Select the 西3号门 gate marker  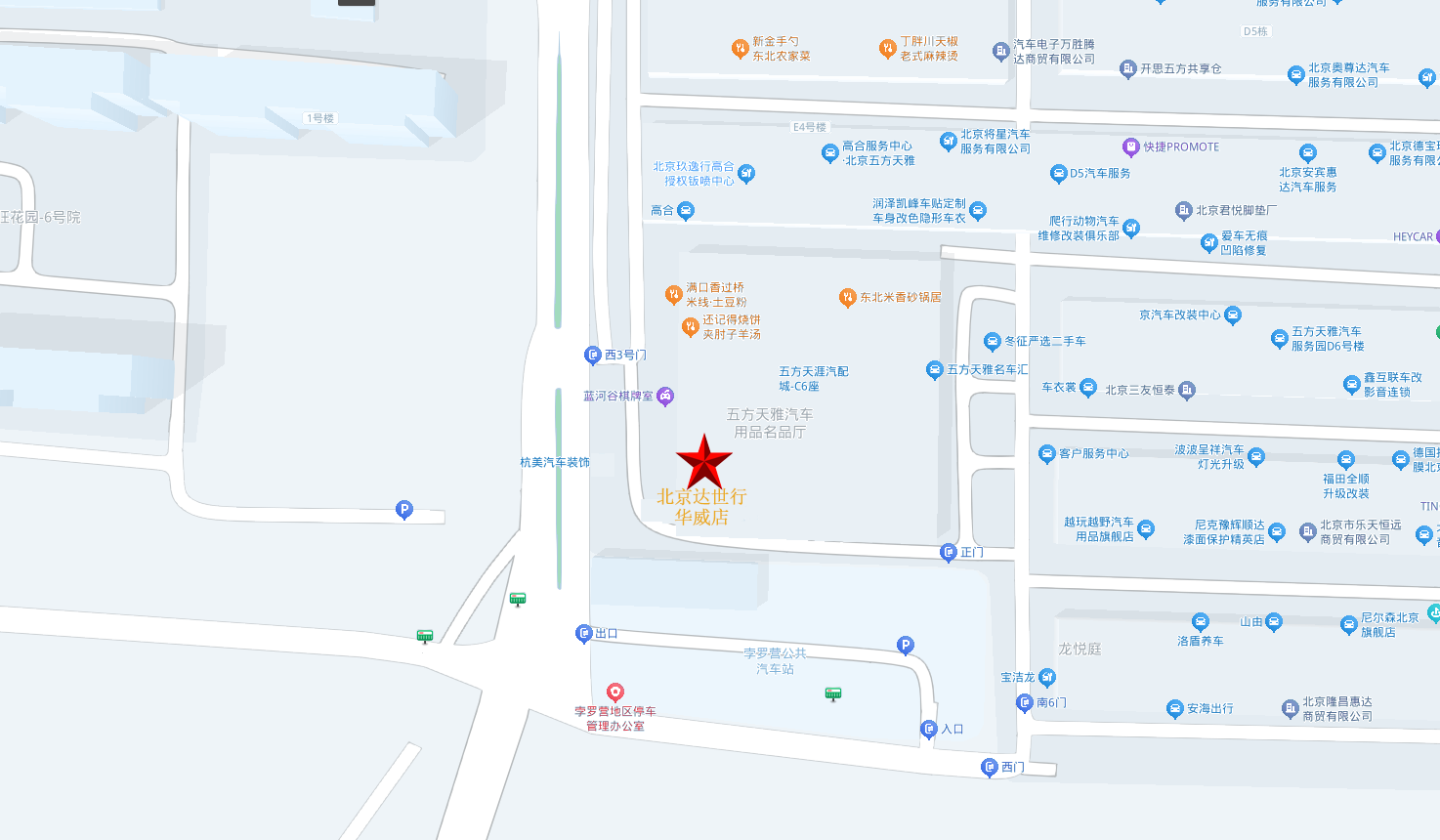click(x=592, y=356)
